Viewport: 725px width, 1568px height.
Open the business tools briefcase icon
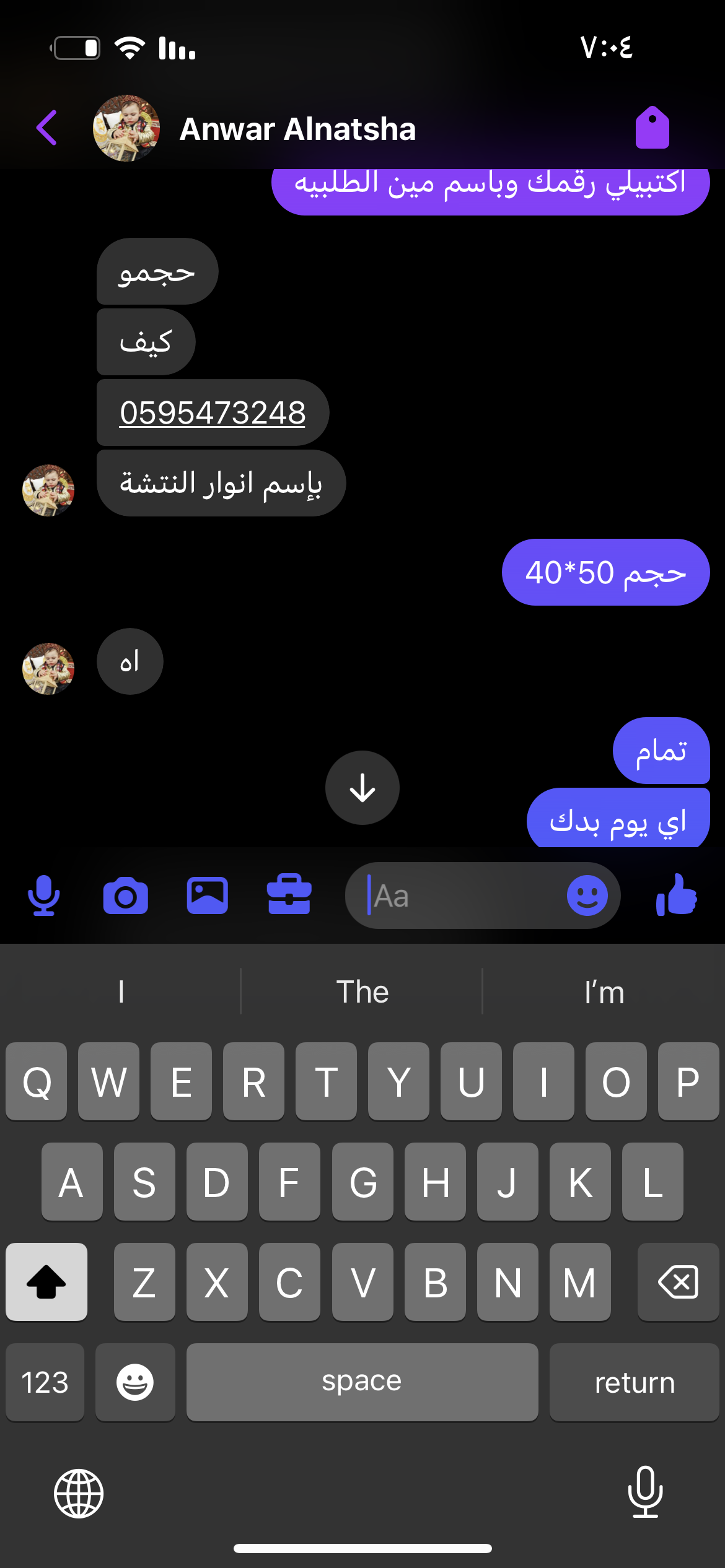click(x=289, y=895)
